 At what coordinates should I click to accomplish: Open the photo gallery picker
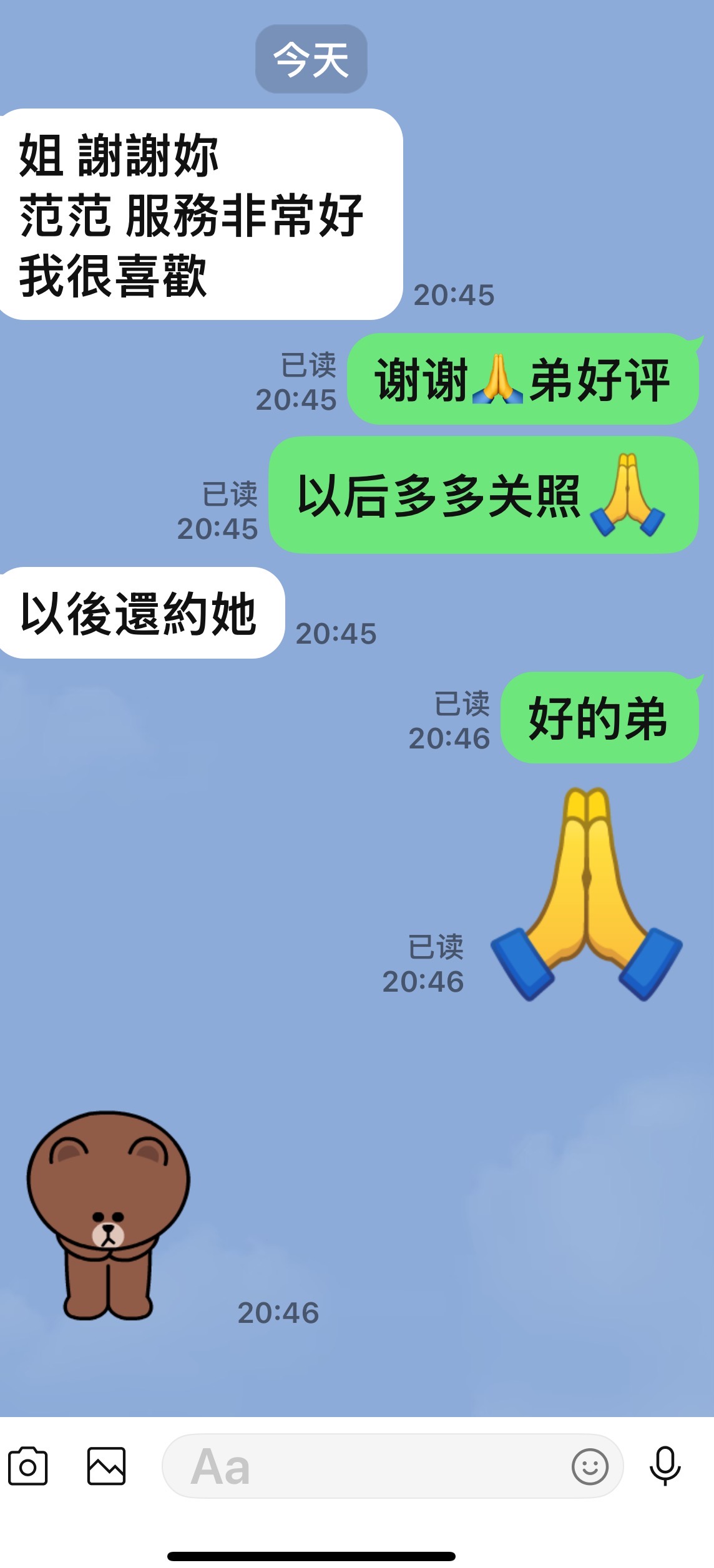(106, 1466)
